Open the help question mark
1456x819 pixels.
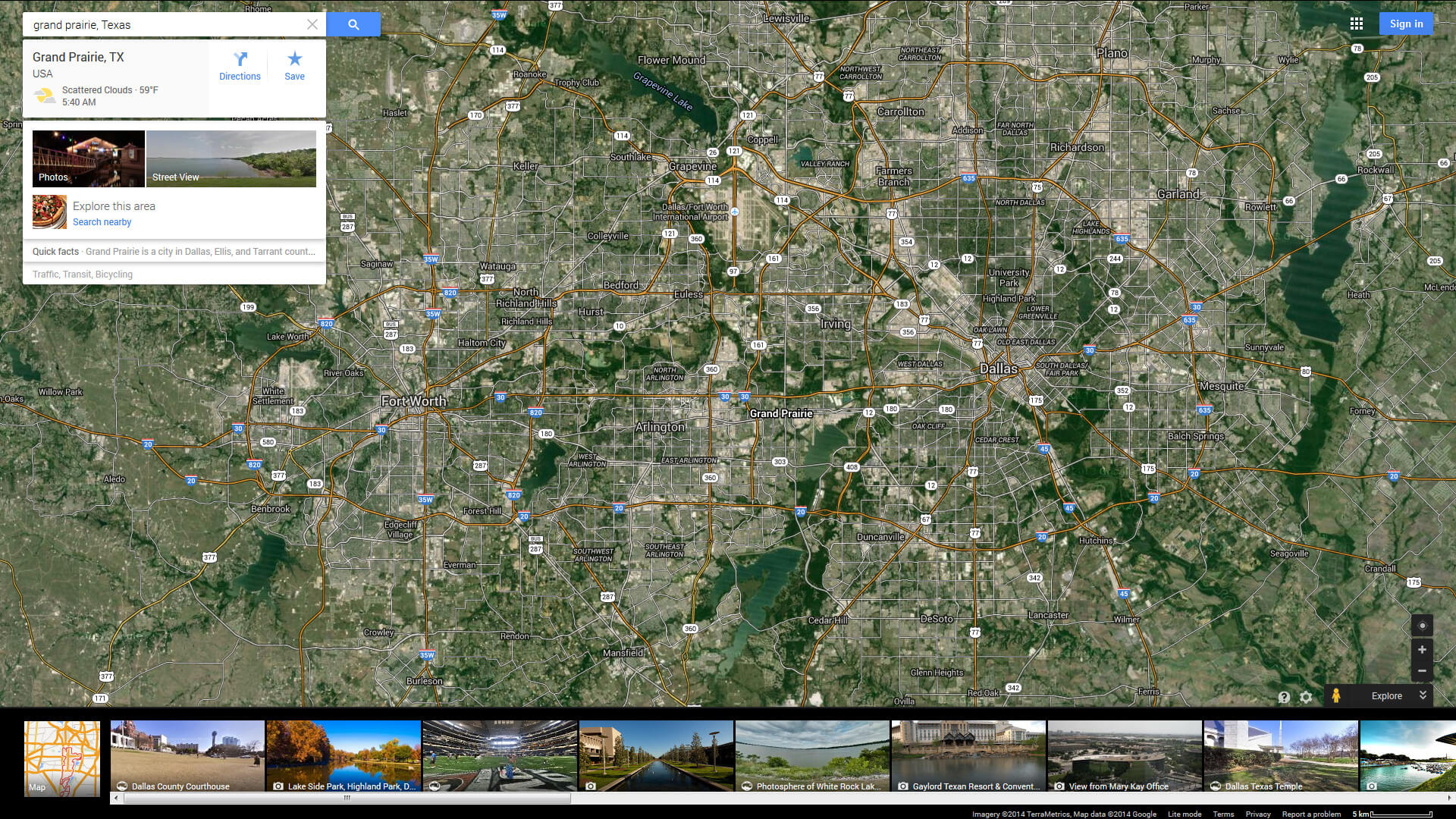pyautogui.click(x=1283, y=697)
